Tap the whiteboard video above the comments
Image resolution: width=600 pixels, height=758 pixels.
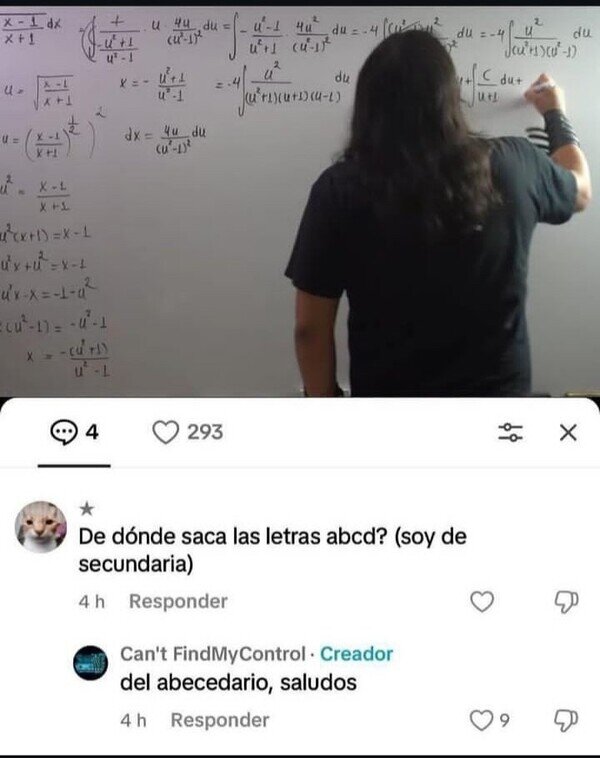[300, 201]
